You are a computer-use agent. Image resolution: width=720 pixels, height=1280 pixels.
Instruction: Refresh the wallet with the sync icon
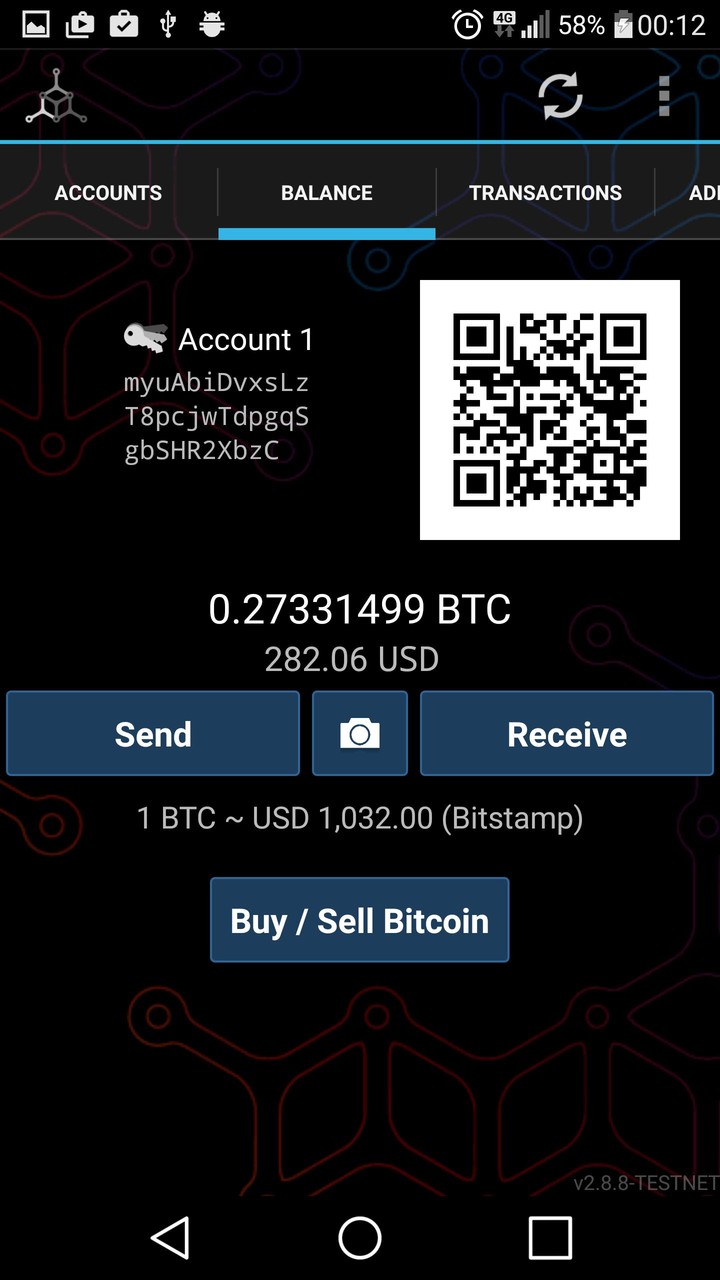[x=560, y=95]
